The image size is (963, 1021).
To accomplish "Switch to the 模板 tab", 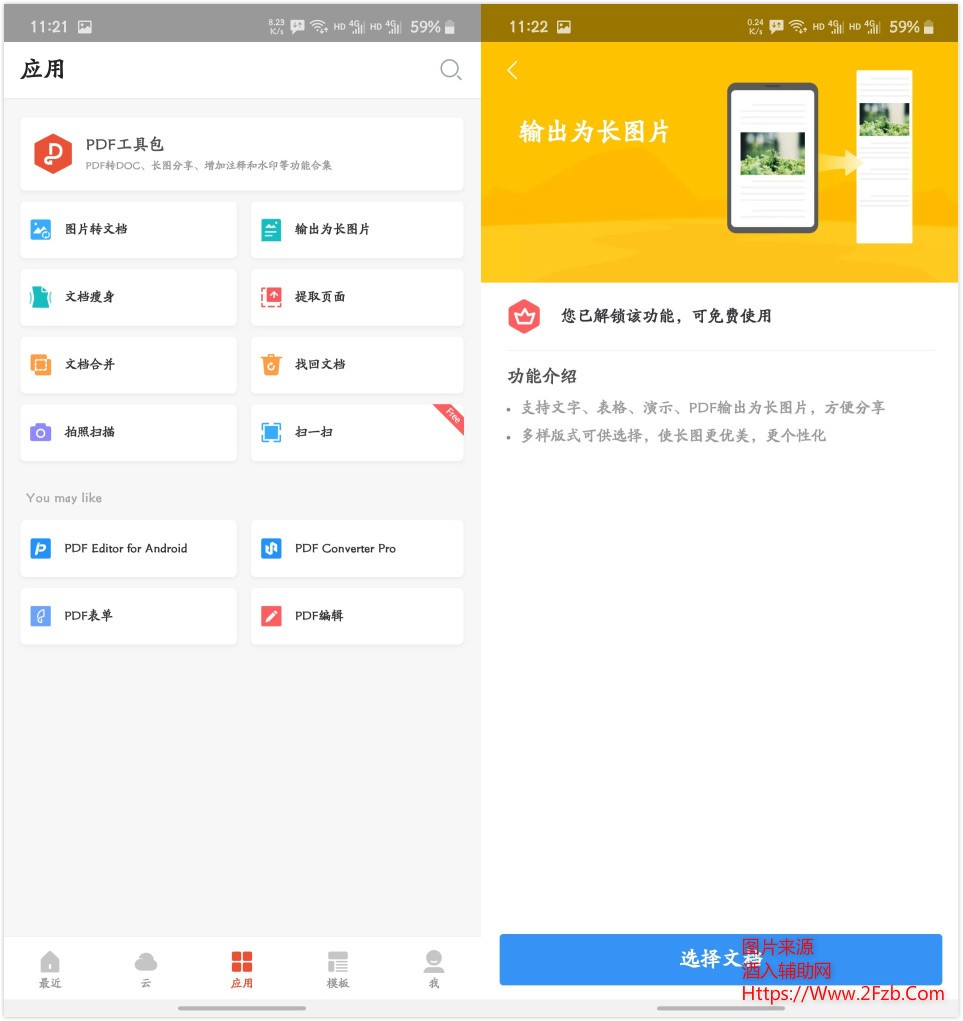I will [338, 969].
